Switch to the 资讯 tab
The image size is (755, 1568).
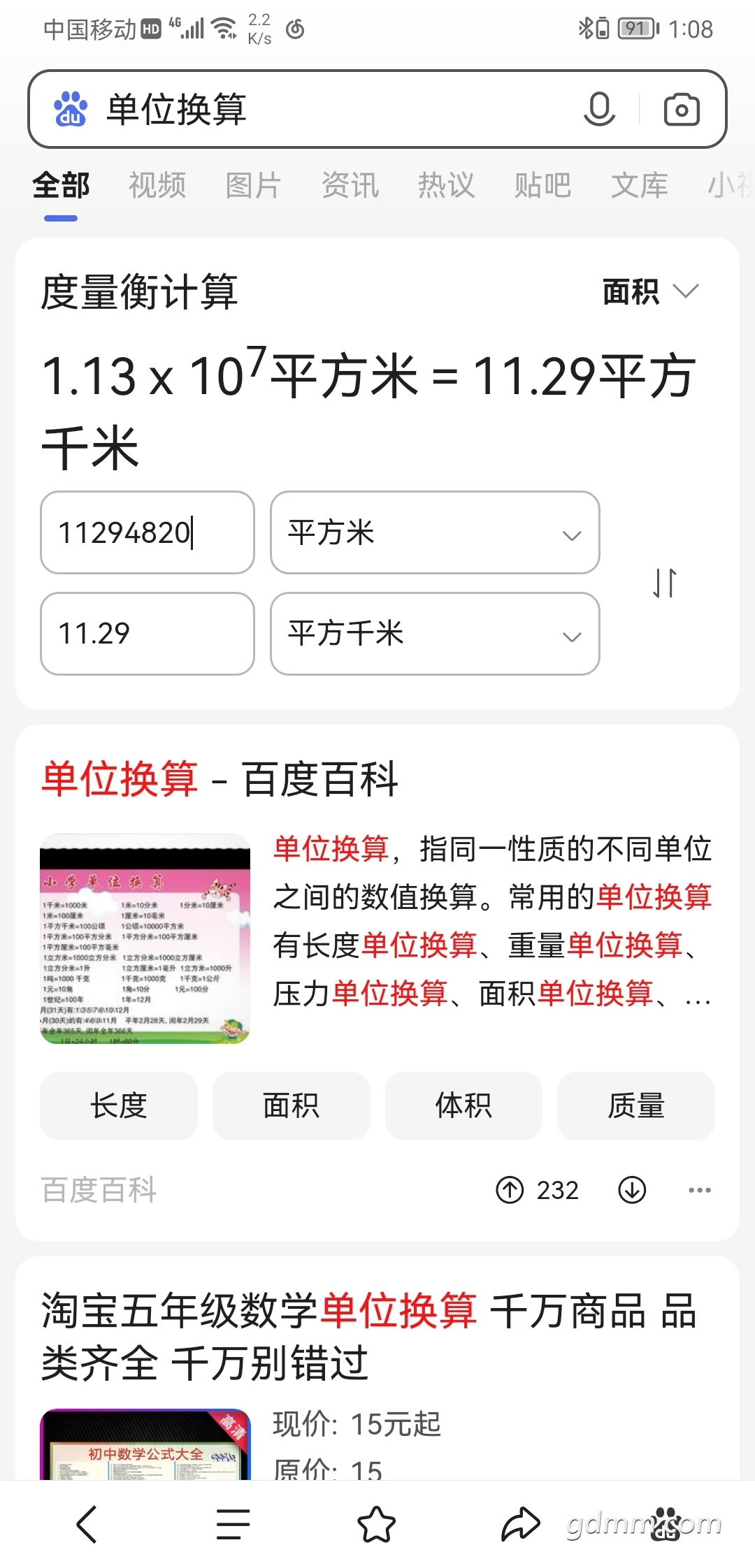coord(350,186)
